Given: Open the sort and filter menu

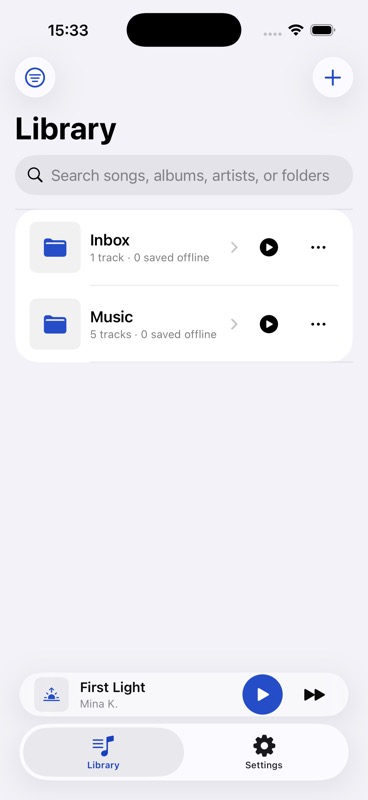Looking at the screenshot, I should 35,78.
